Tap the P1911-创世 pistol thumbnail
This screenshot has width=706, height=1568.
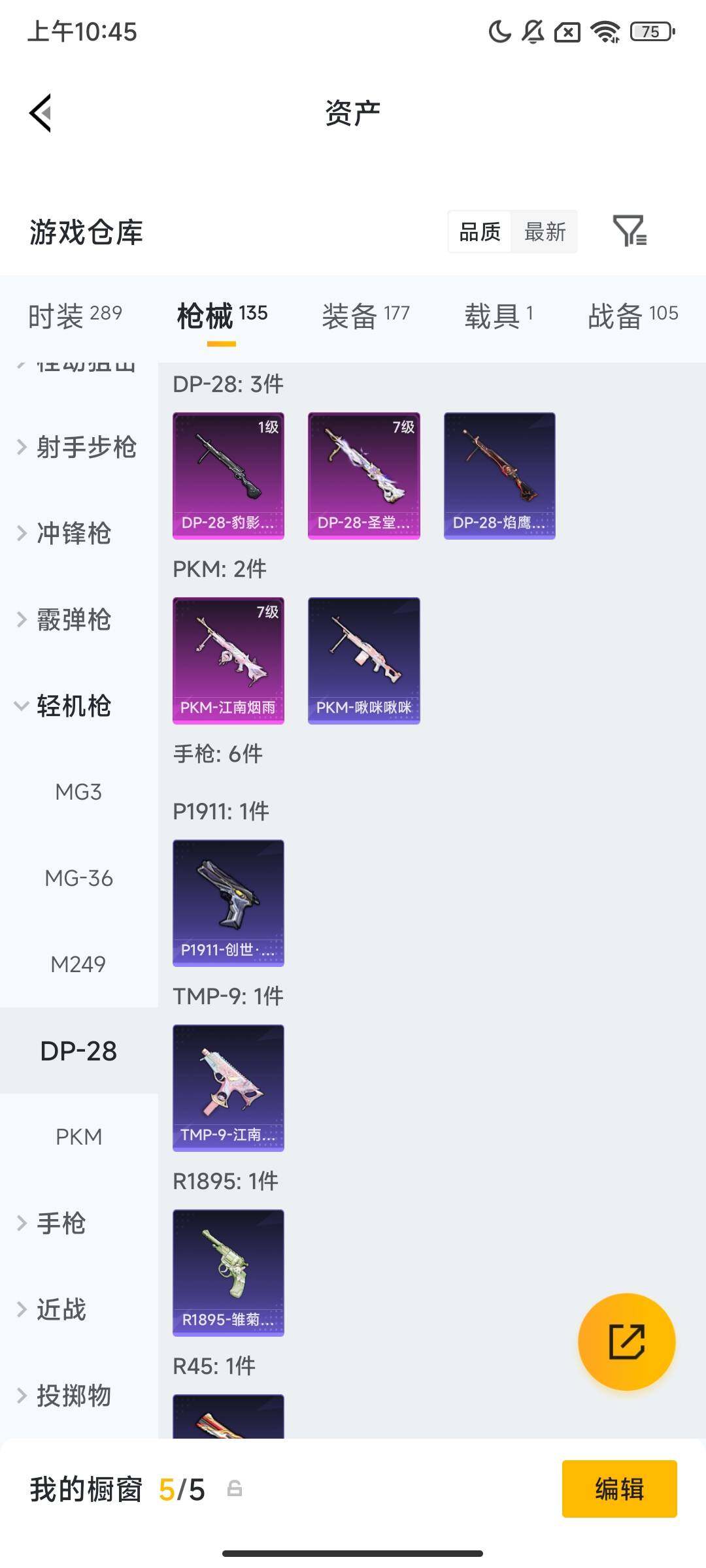coord(228,903)
